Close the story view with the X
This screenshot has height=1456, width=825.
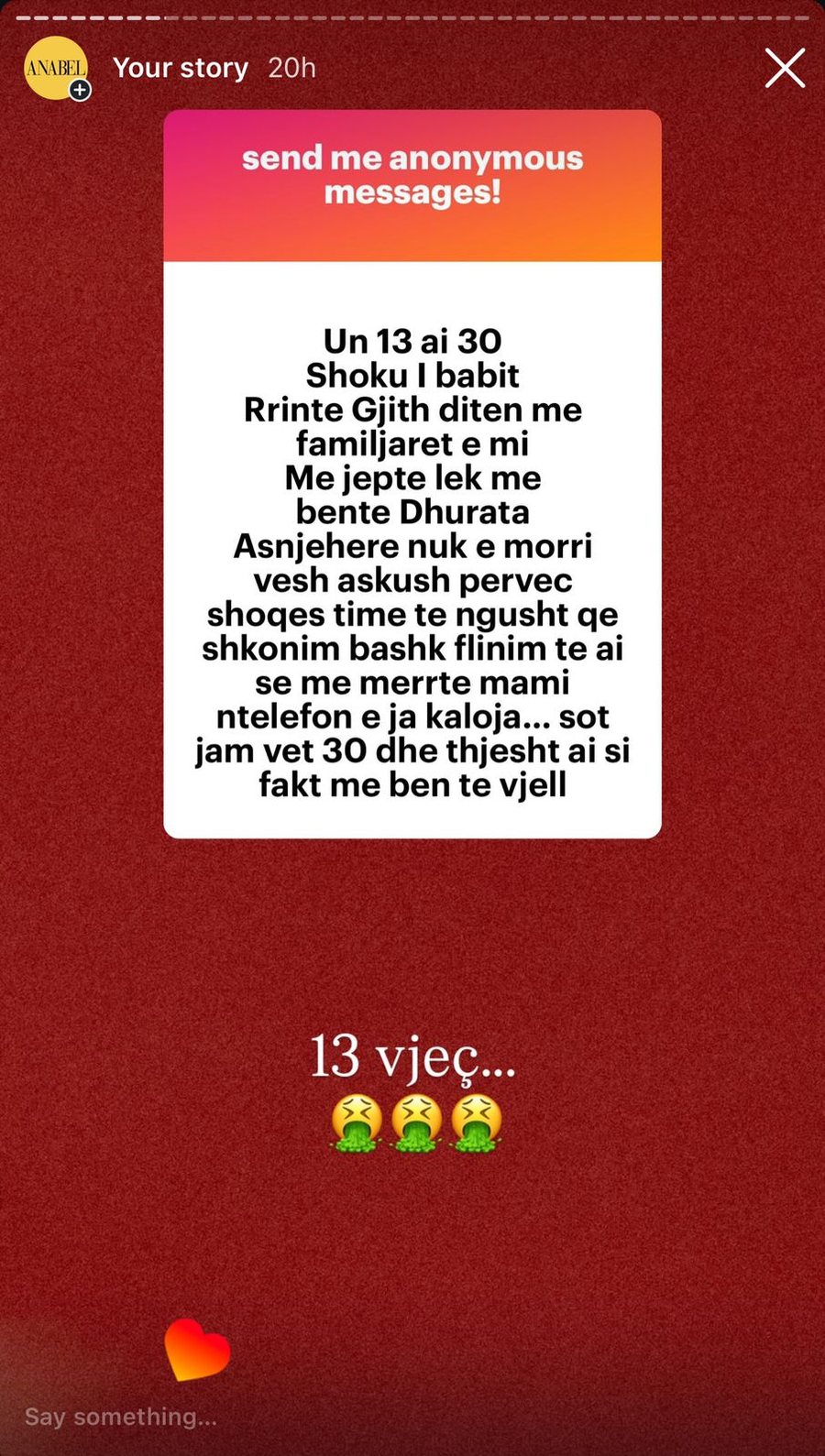tap(785, 68)
